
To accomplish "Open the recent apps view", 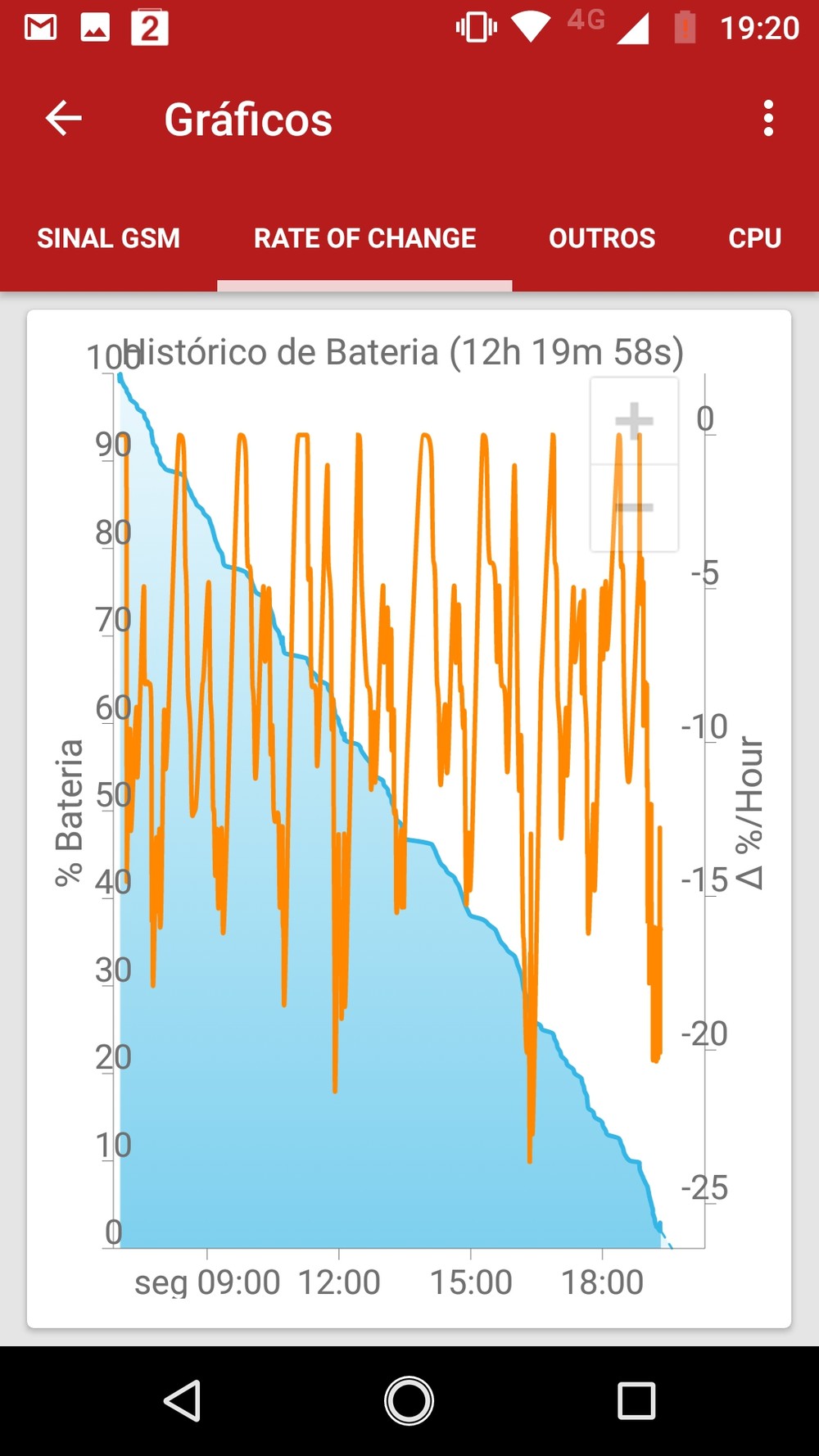I will click(636, 1400).
